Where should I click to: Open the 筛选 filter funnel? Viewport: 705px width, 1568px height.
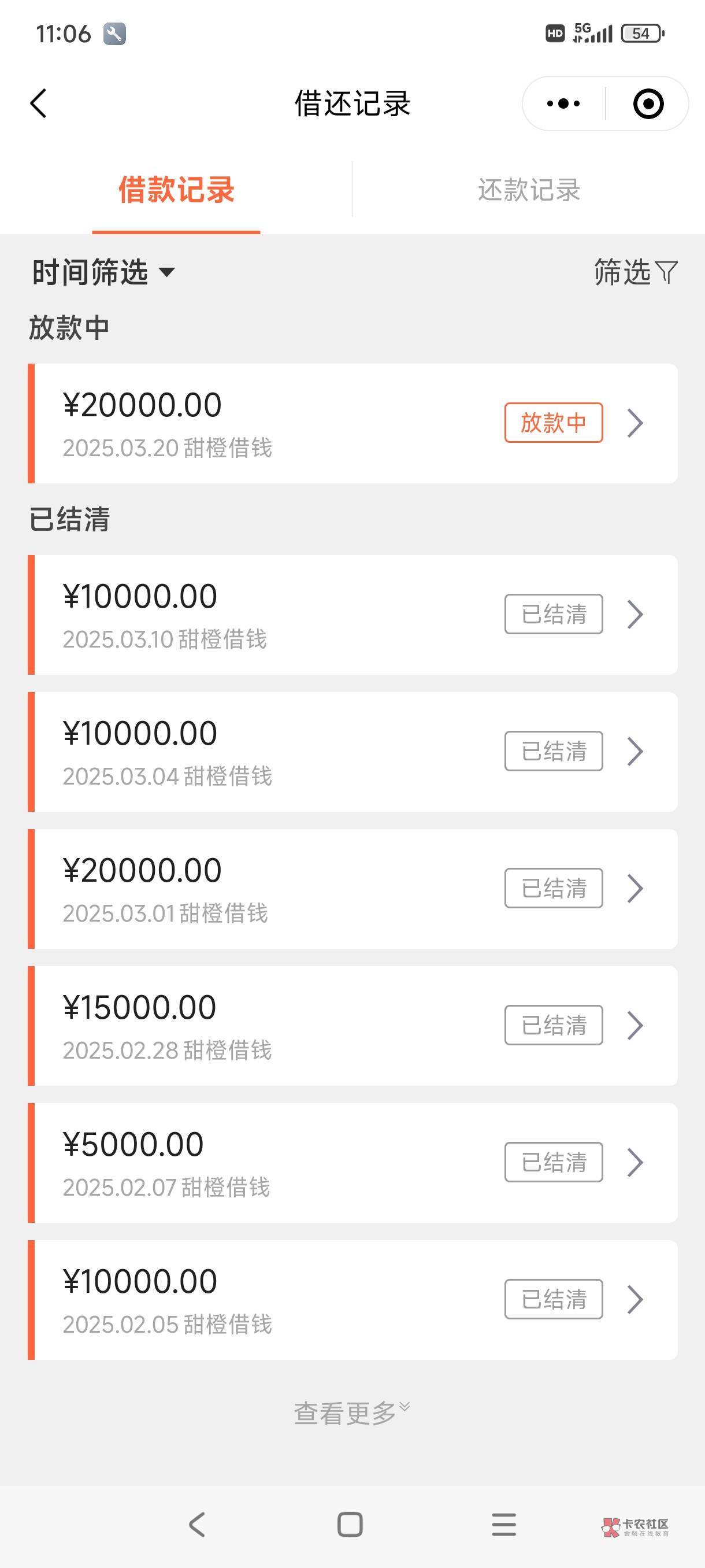pos(636,272)
